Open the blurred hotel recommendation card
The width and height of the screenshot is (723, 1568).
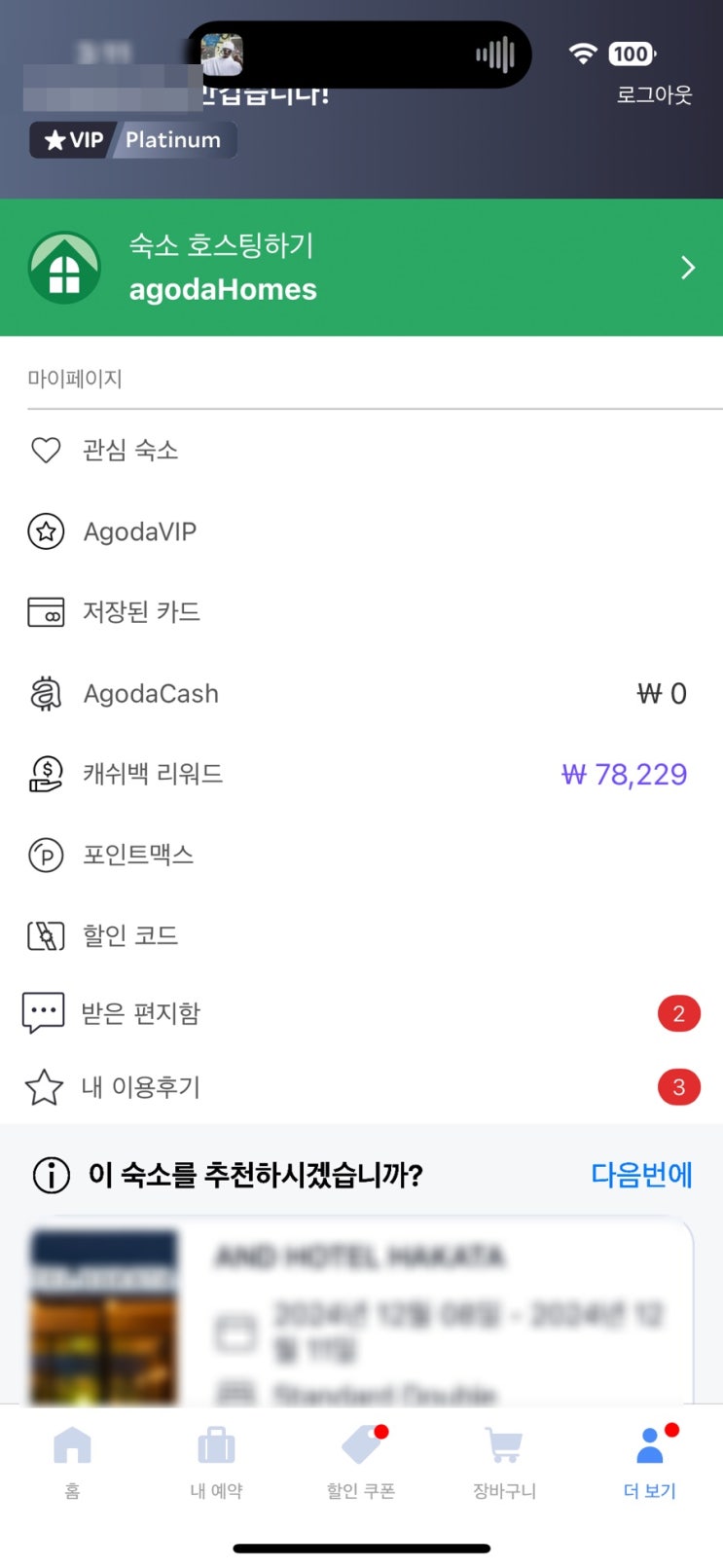coord(361,1310)
